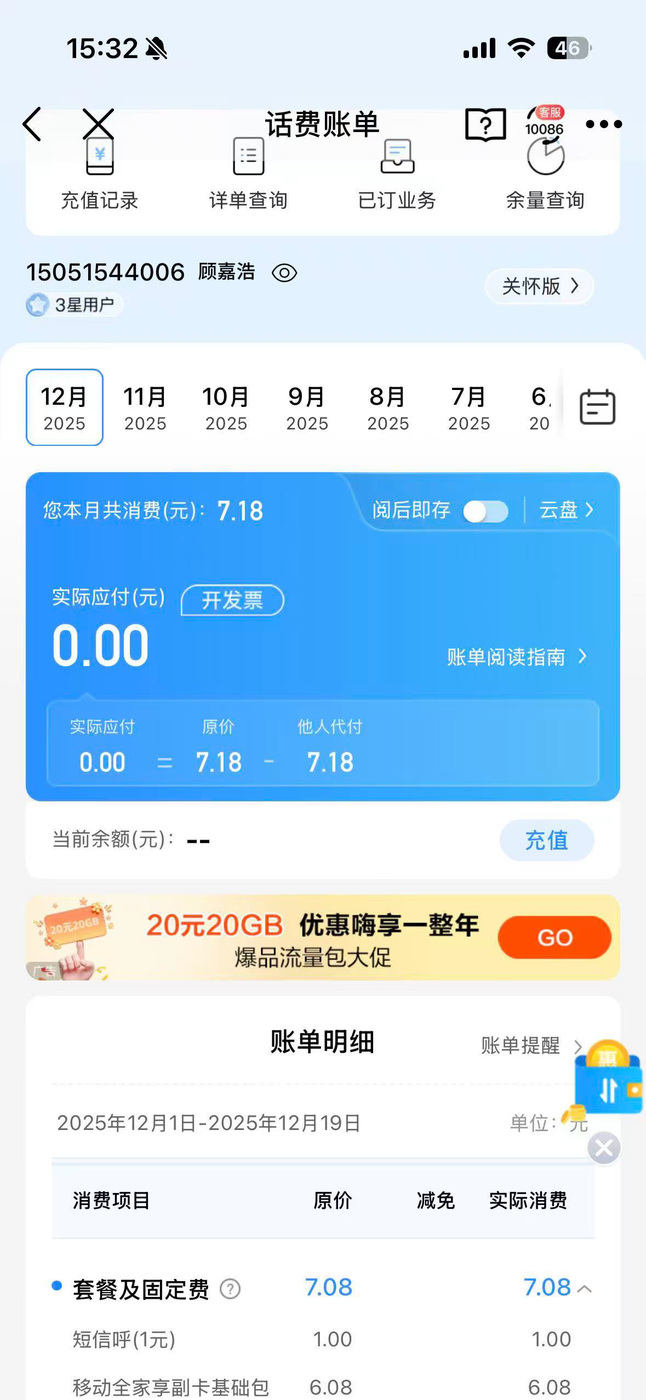Switch to 关怀版 mode
Viewport: 646px width, 1400px height.
tap(540, 287)
